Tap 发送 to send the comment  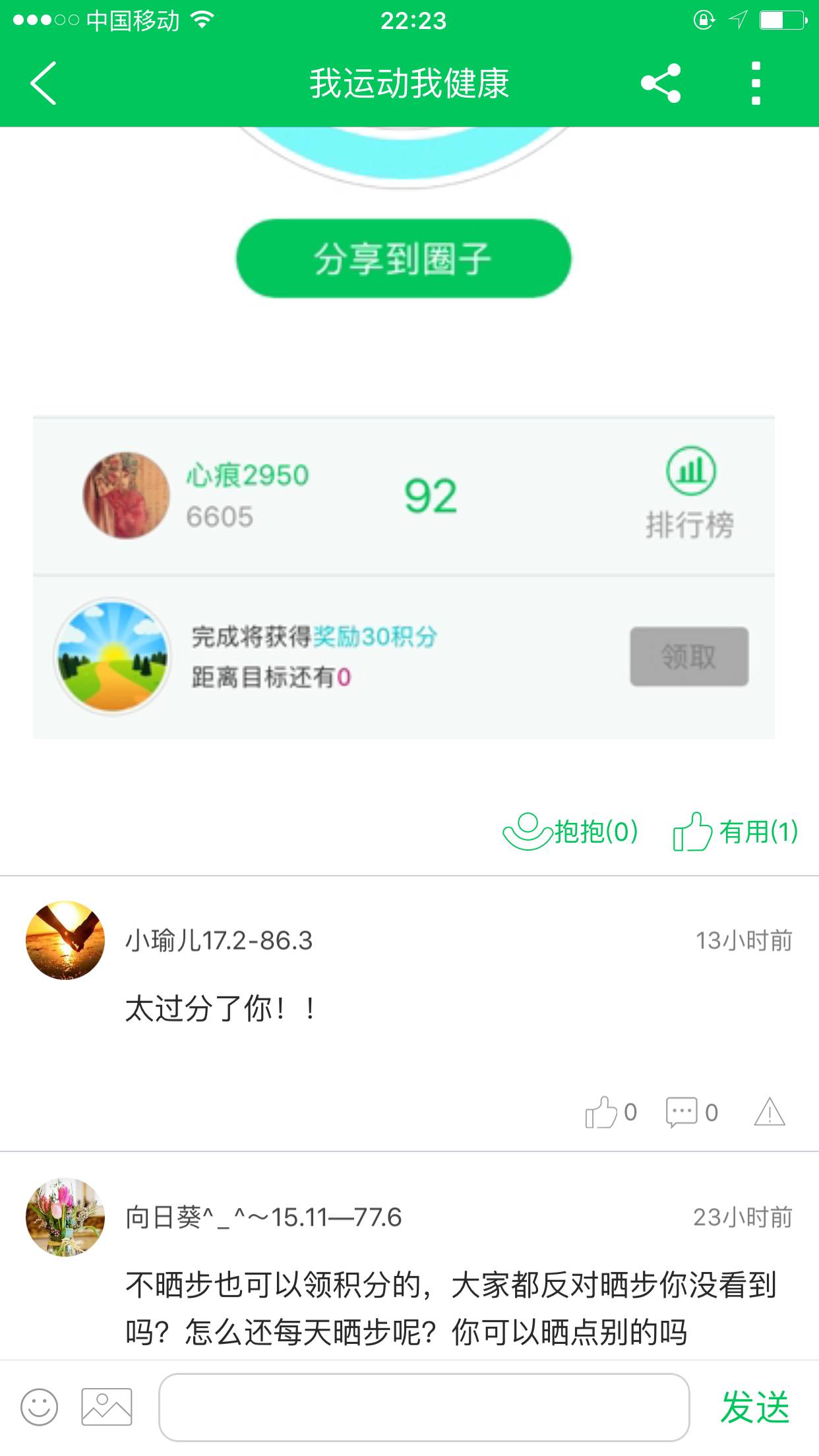(754, 1407)
